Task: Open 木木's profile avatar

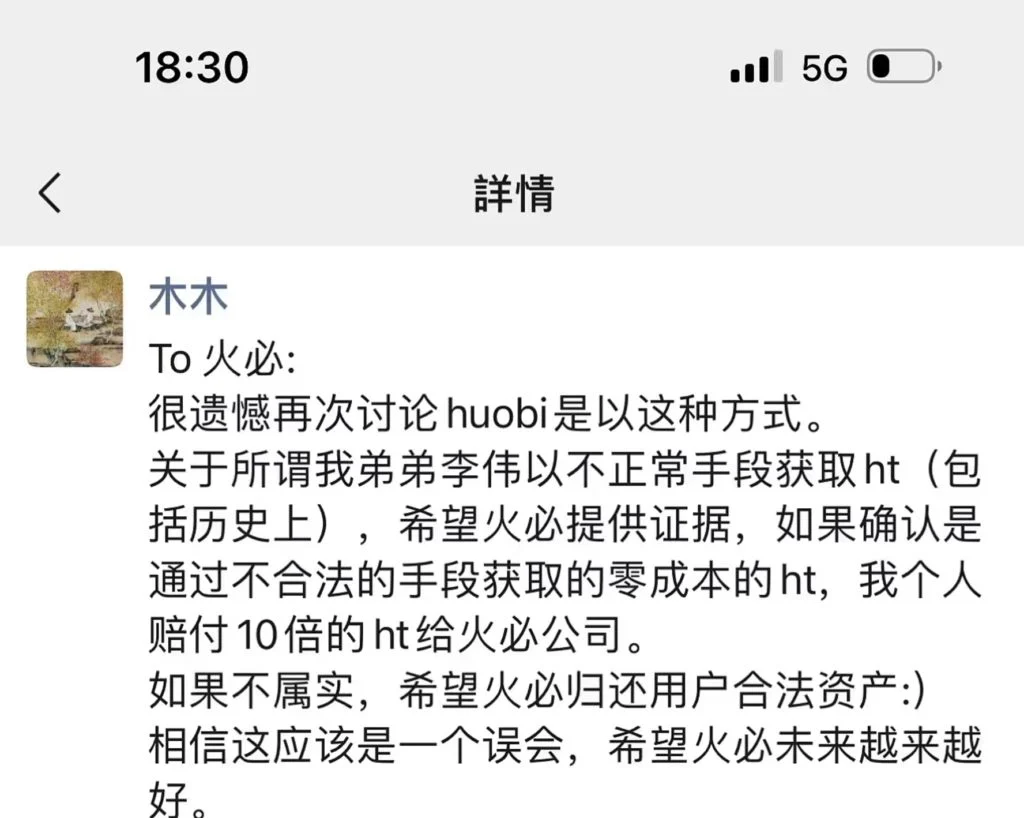Action: click(x=75, y=319)
